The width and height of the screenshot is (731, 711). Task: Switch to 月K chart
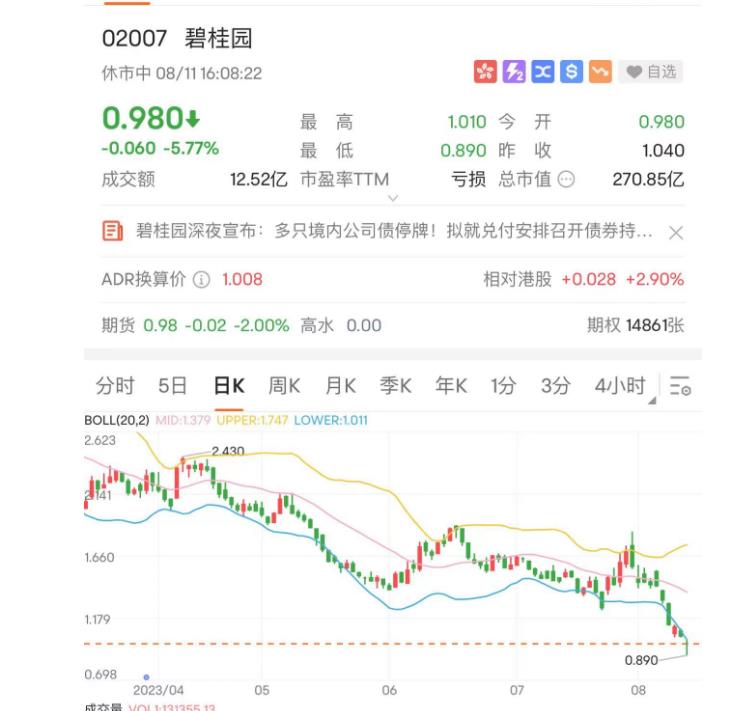pos(340,386)
